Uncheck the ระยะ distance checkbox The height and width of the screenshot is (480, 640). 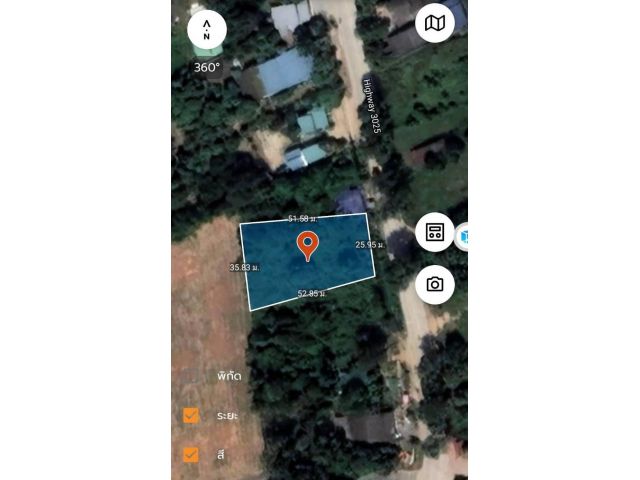(x=191, y=415)
